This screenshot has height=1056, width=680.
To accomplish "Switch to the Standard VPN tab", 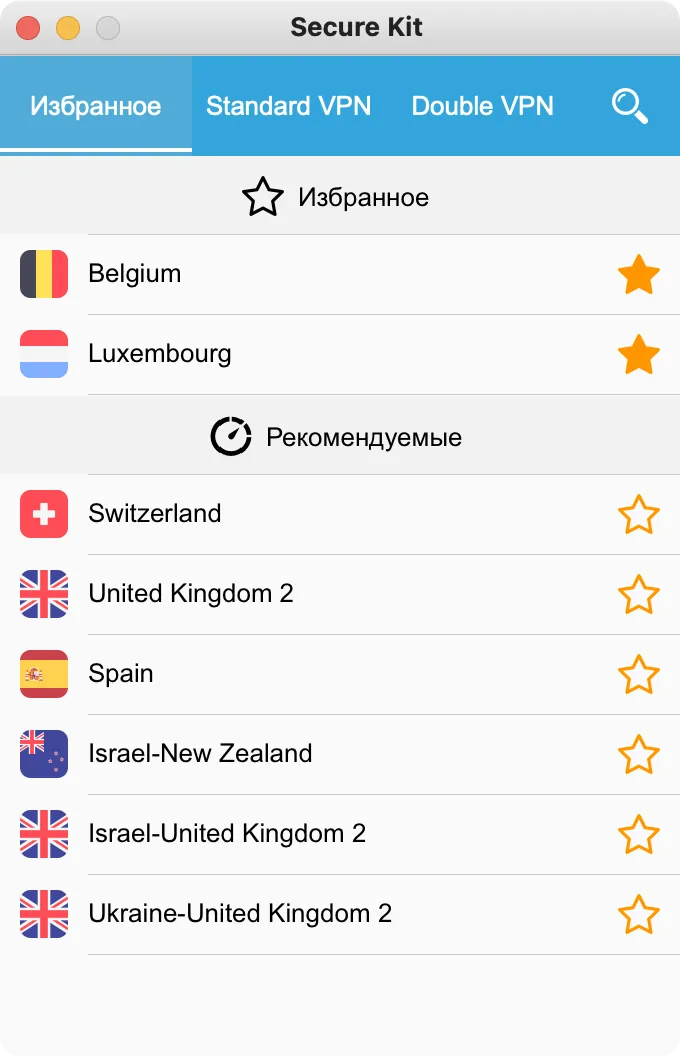I will 288,106.
